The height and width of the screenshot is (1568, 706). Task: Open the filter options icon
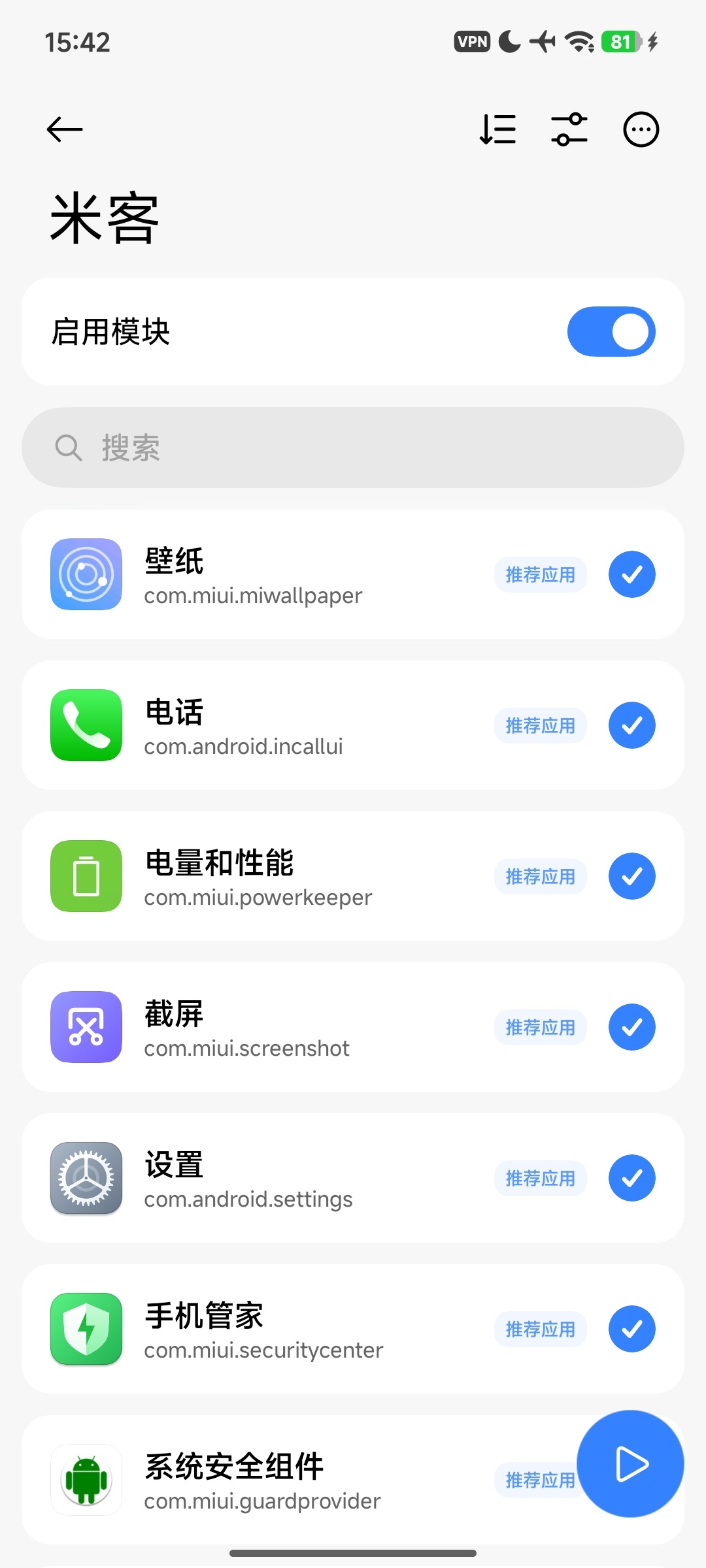569,129
